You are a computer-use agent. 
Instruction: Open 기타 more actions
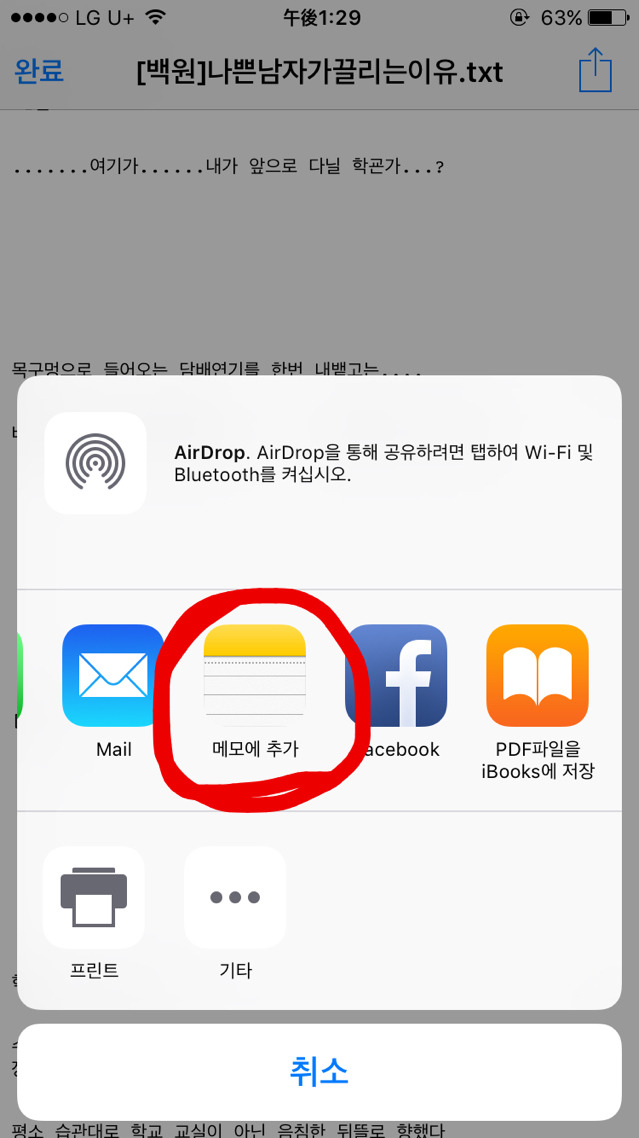pos(235,898)
